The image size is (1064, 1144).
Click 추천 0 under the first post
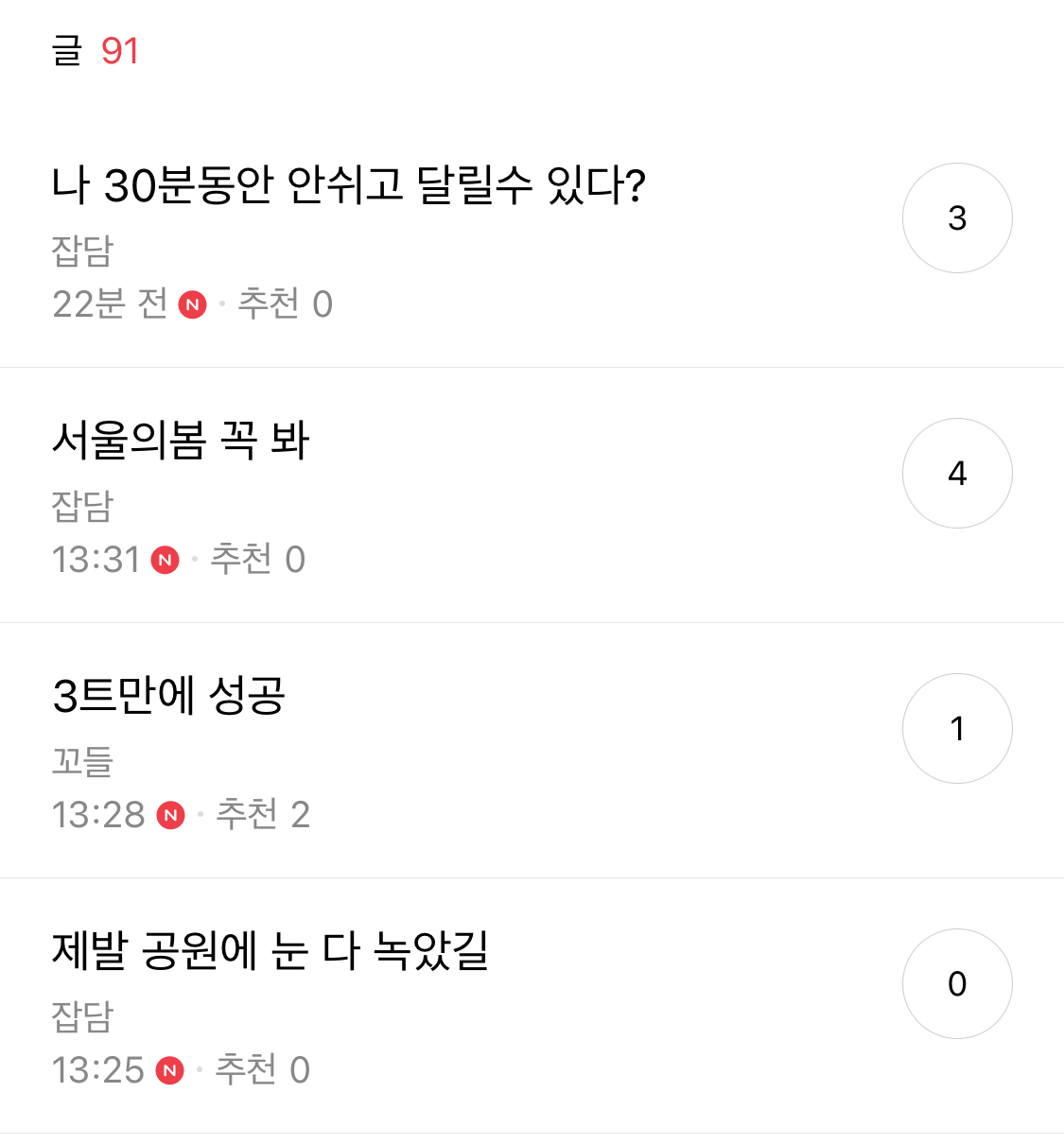(x=286, y=304)
